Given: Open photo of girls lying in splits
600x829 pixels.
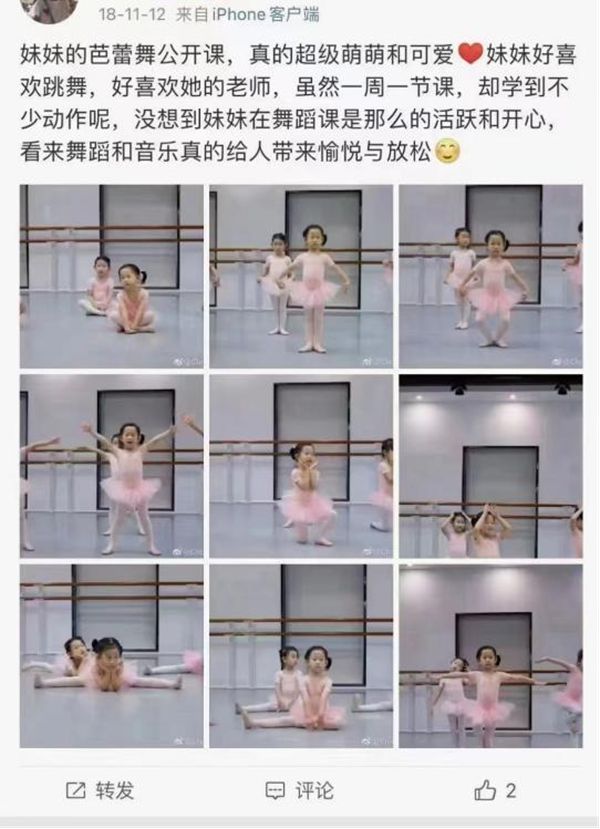Looking at the screenshot, I should tap(111, 656).
